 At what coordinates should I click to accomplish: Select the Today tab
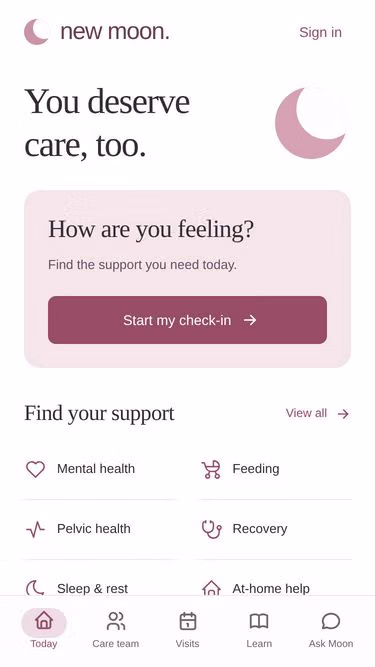click(44, 630)
